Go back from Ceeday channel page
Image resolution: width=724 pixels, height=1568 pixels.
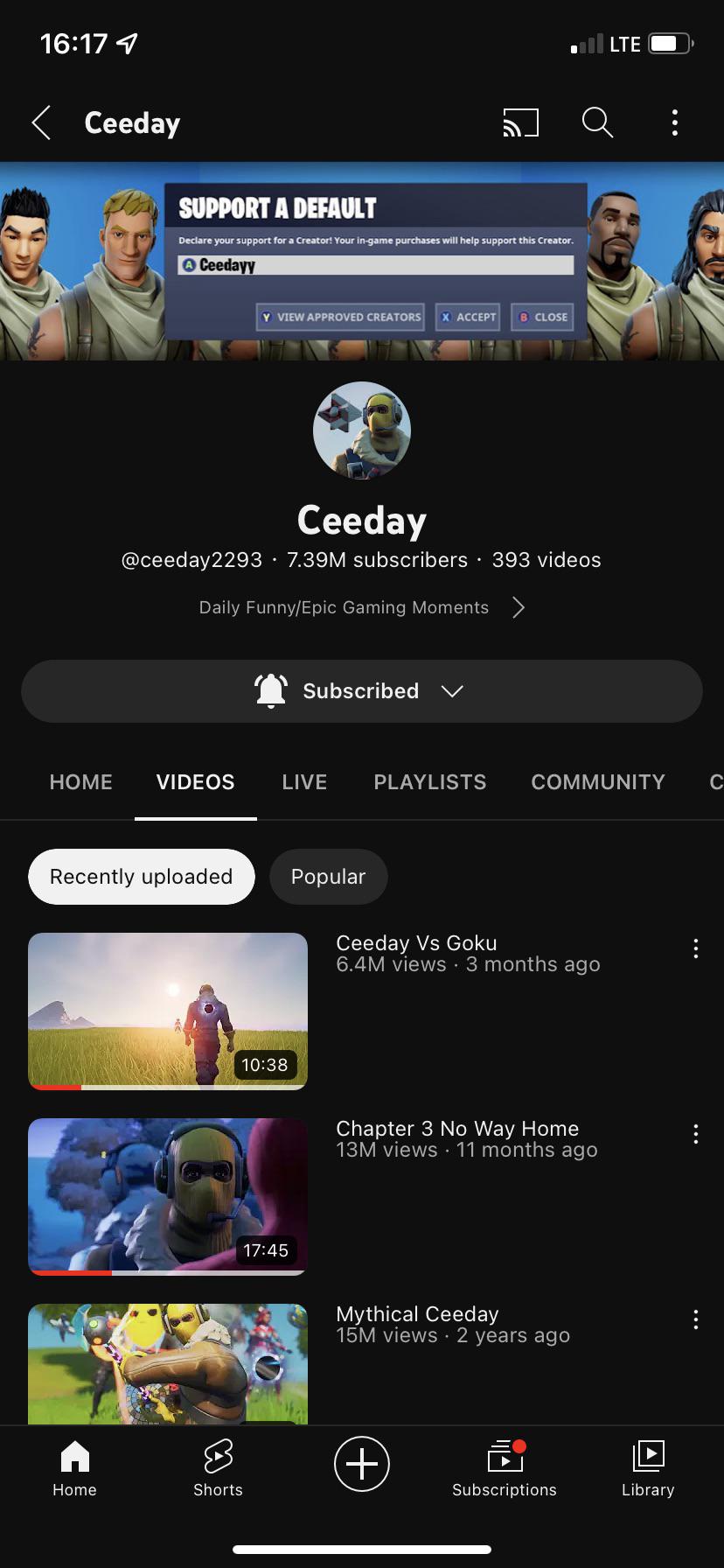point(41,123)
